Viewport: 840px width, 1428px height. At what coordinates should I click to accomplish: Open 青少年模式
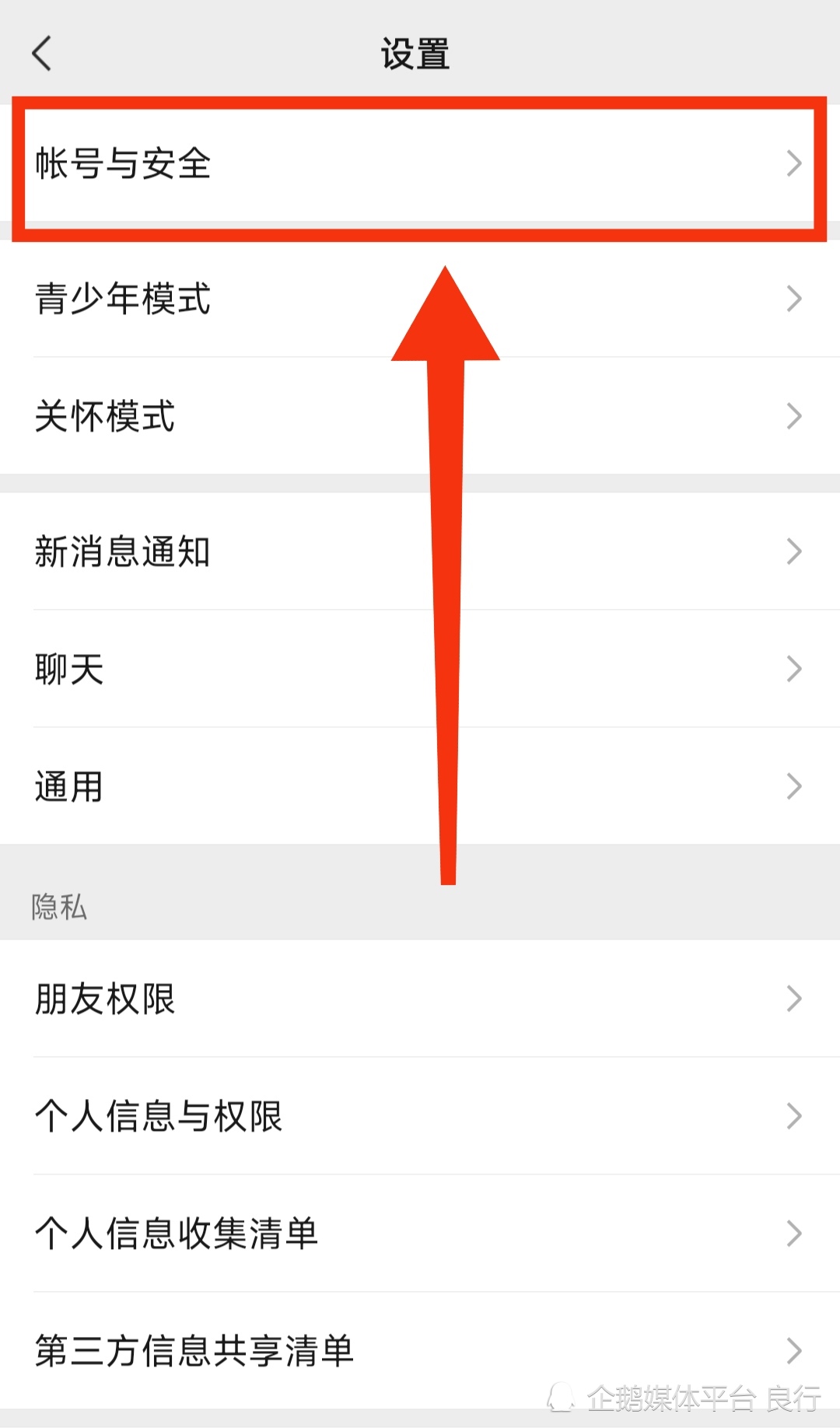click(x=420, y=299)
